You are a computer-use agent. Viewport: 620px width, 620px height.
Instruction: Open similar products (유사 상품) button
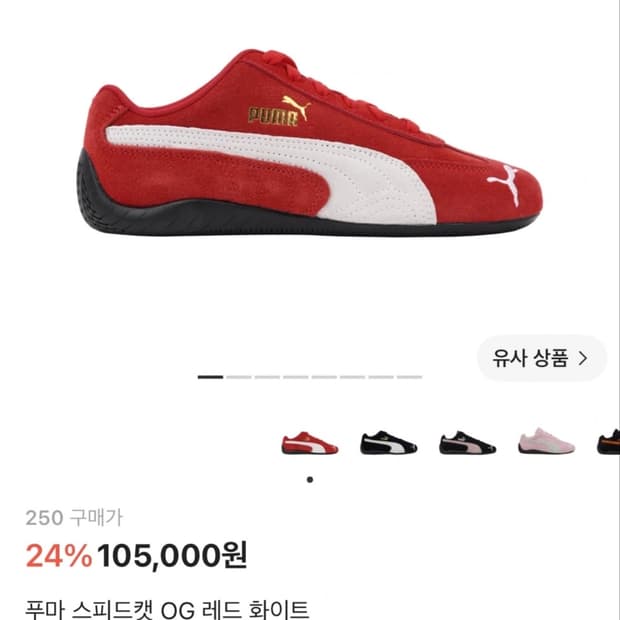(541, 358)
